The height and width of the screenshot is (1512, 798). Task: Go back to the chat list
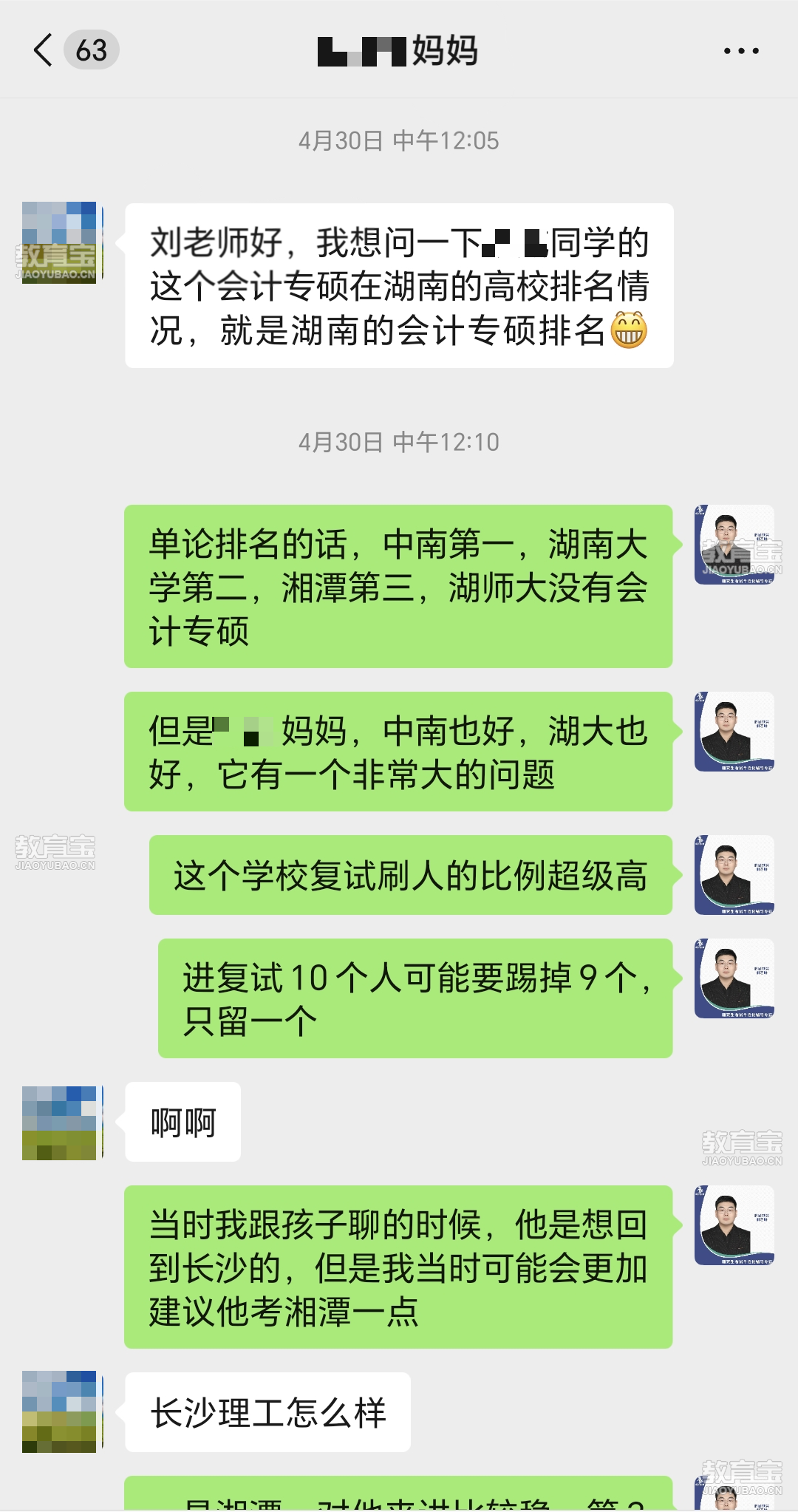tap(44, 50)
